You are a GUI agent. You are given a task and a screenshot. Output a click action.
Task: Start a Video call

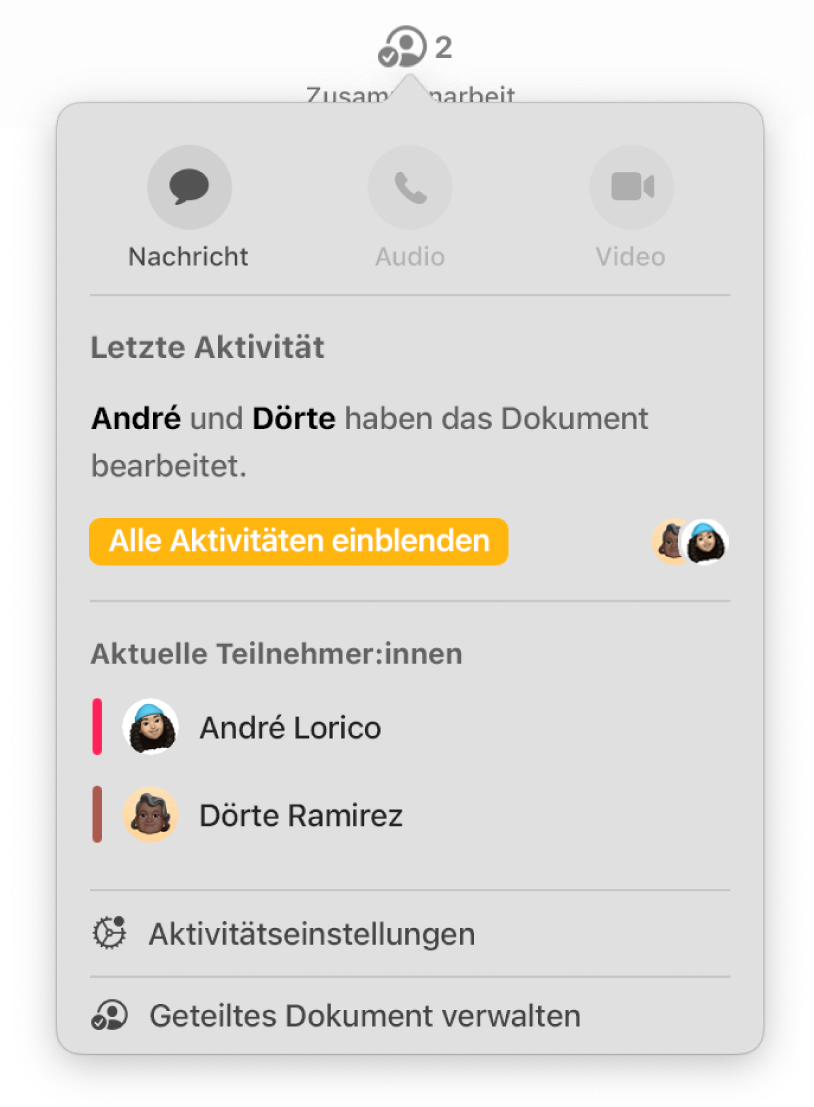click(631, 188)
